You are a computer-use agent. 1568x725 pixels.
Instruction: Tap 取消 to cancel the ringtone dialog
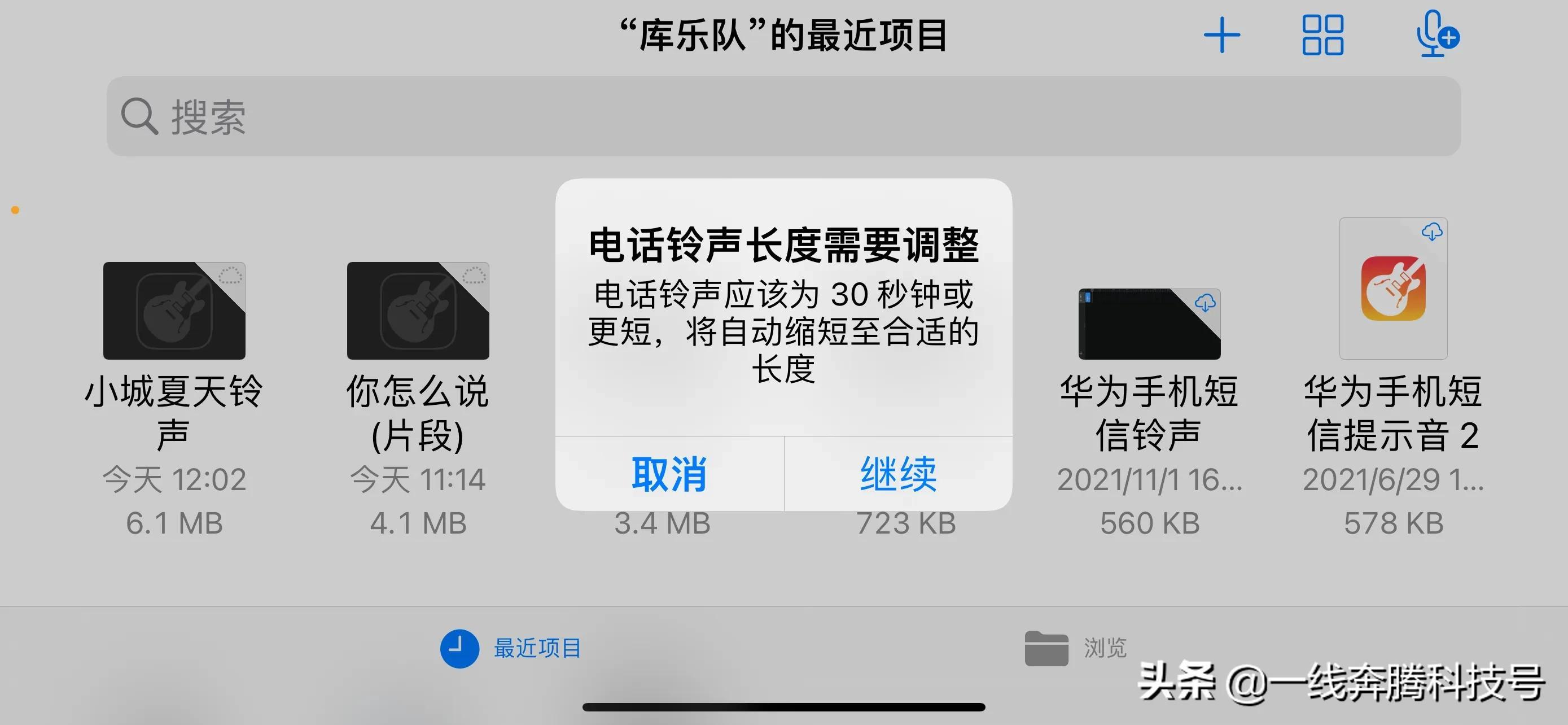click(669, 474)
